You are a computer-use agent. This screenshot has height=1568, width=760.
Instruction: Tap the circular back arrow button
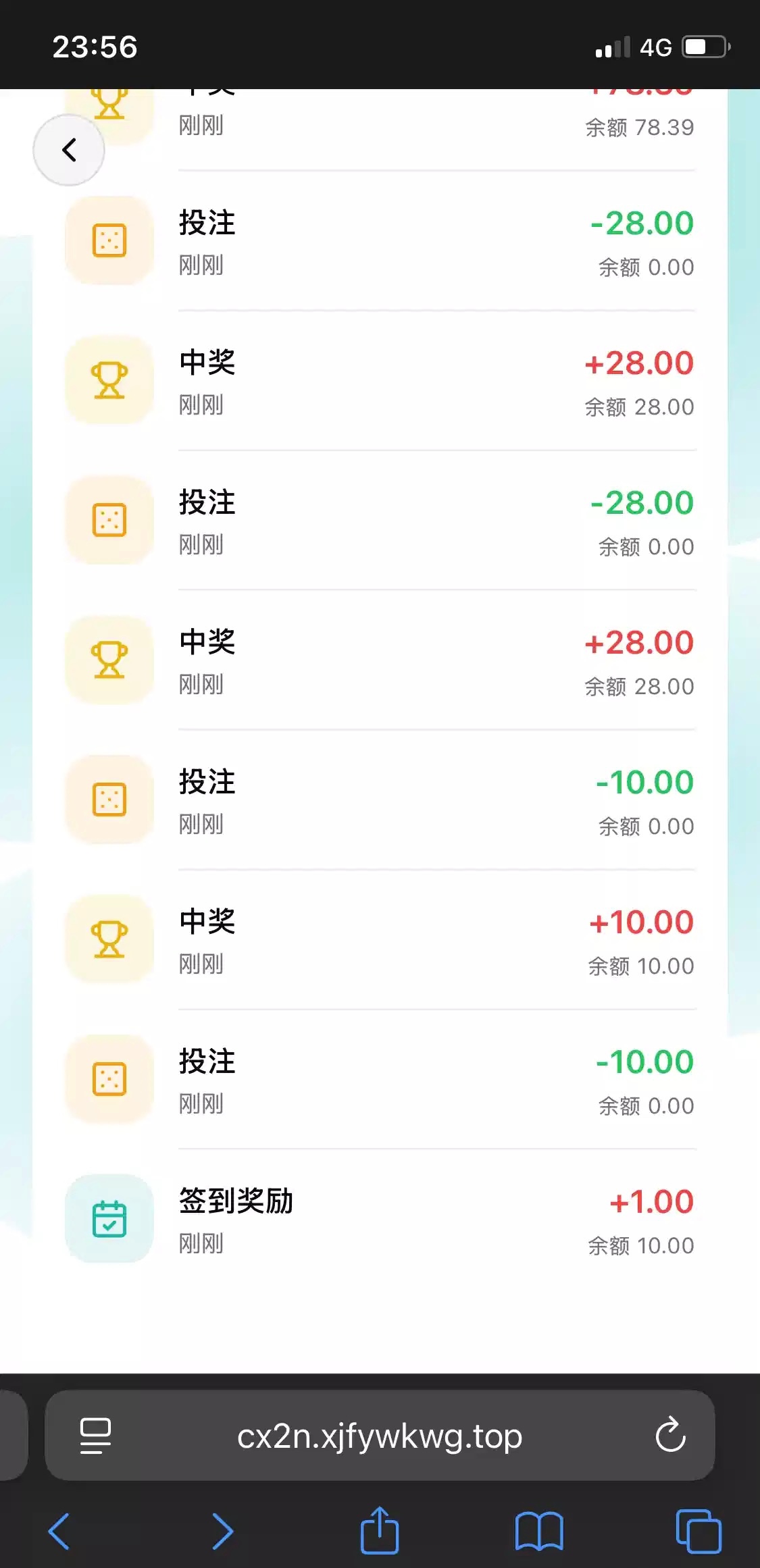click(x=69, y=150)
